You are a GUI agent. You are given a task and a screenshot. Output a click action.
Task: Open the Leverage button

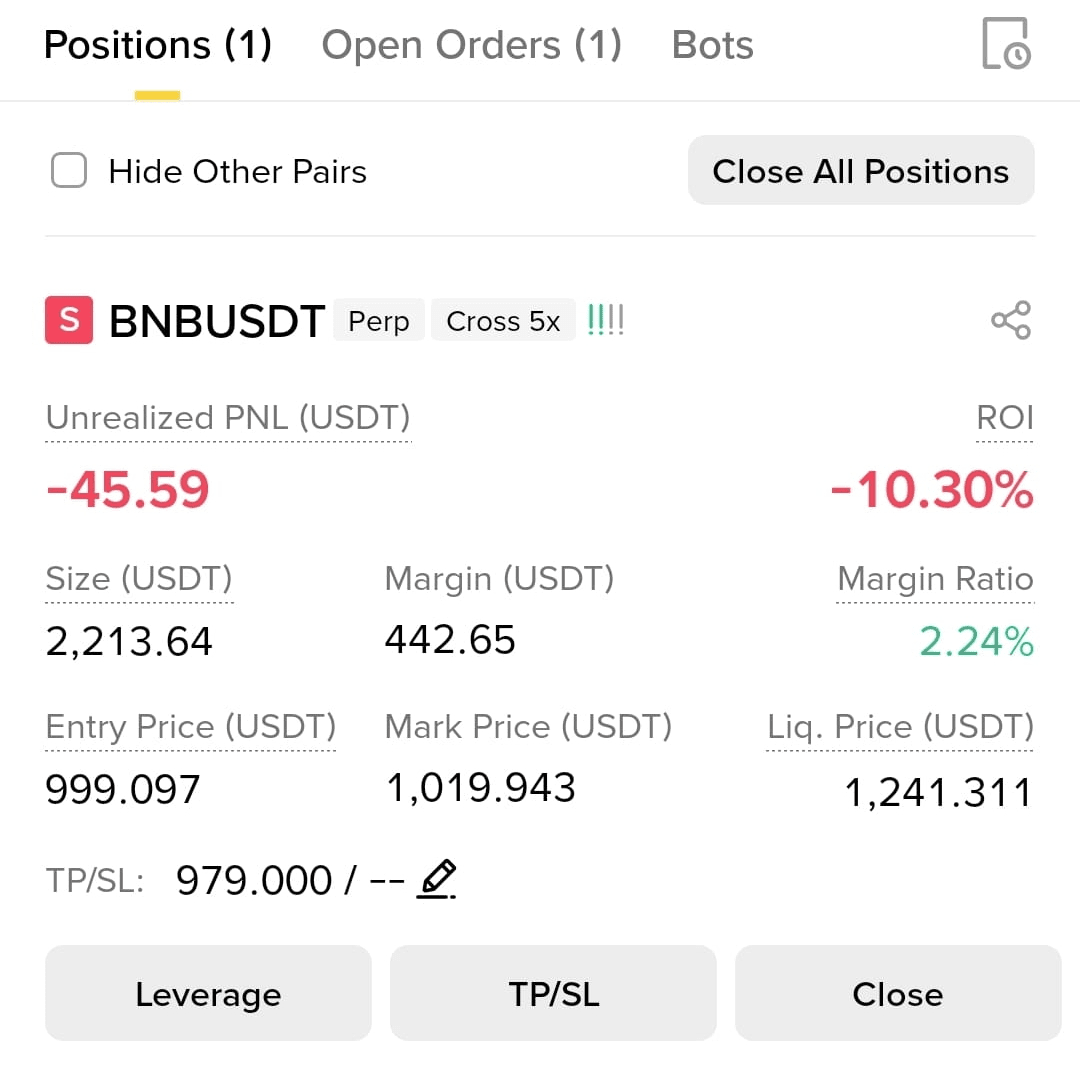coord(208,993)
